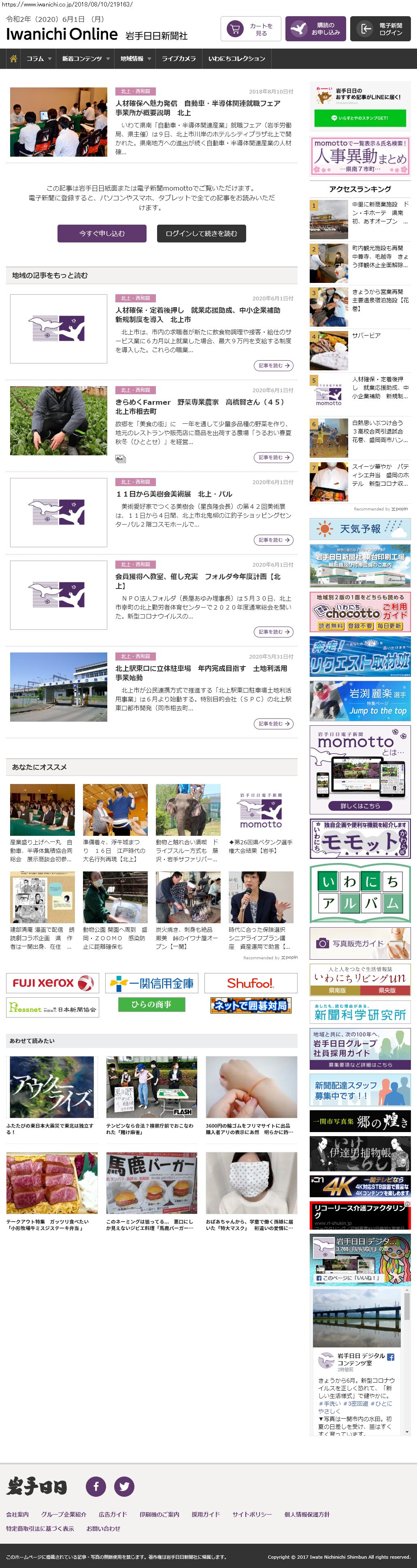Image resolution: width=417 pixels, height=1568 pixels.
Task: Open お問い合わせ footer link
Action: [x=104, y=1528]
